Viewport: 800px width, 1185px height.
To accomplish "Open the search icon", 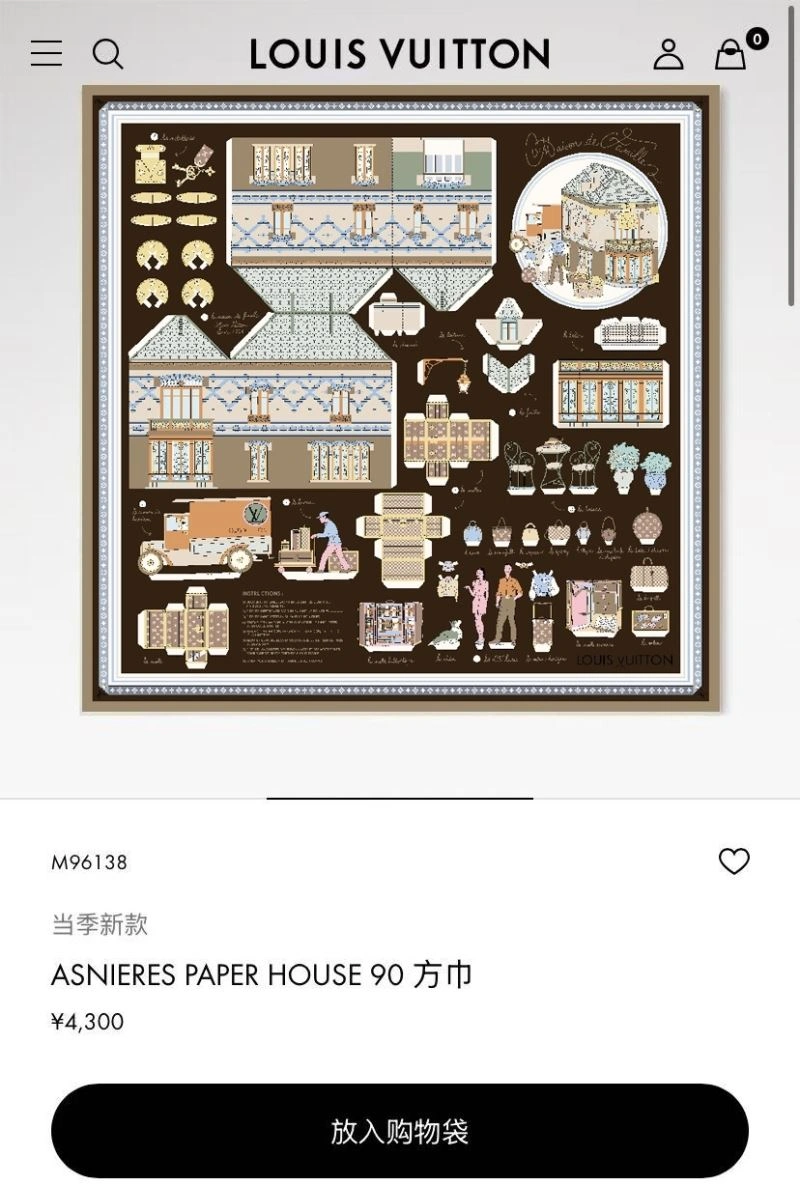I will point(108,54).
